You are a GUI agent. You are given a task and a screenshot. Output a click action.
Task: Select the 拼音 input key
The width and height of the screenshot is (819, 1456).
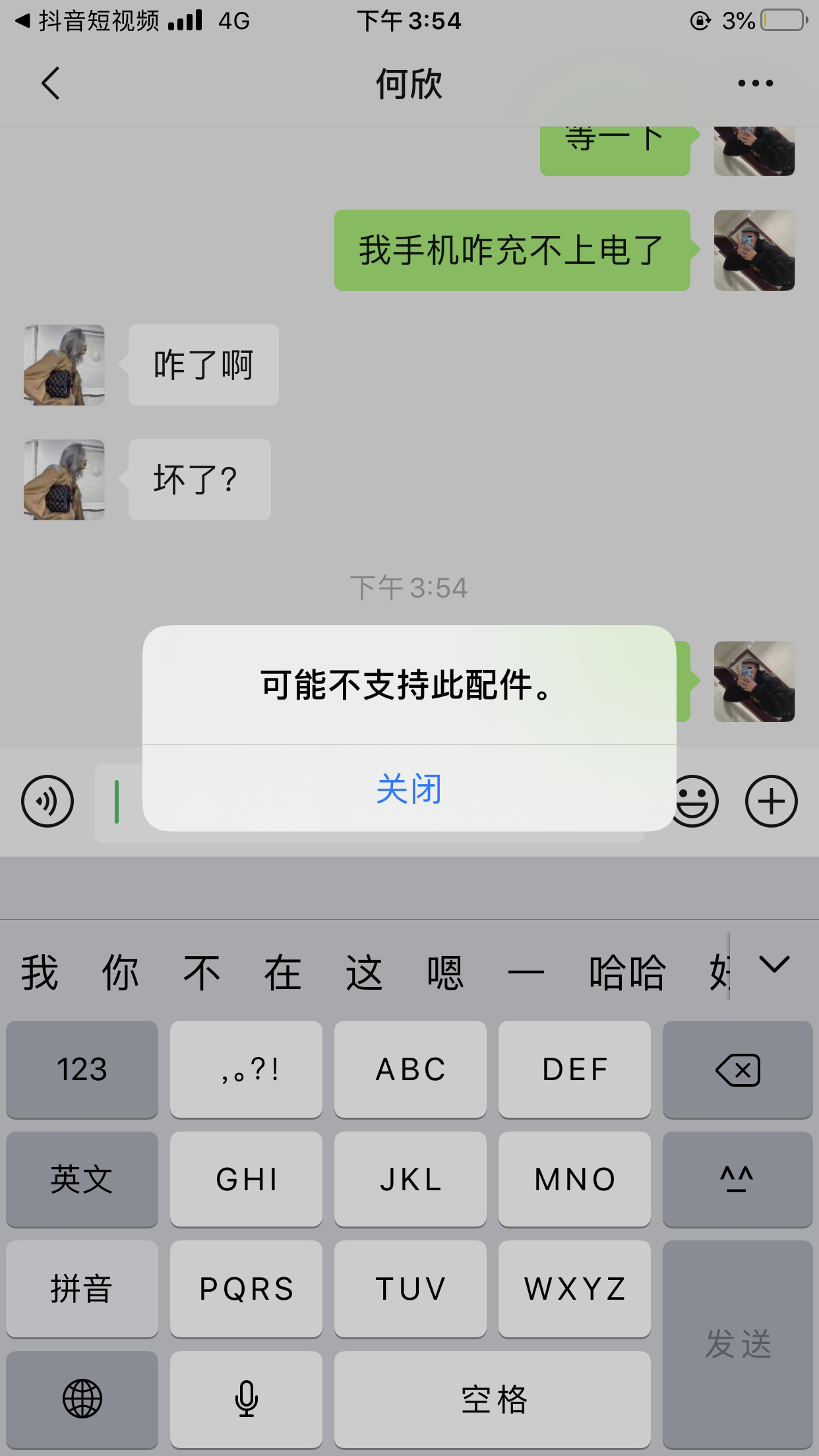pos(82,1289)
